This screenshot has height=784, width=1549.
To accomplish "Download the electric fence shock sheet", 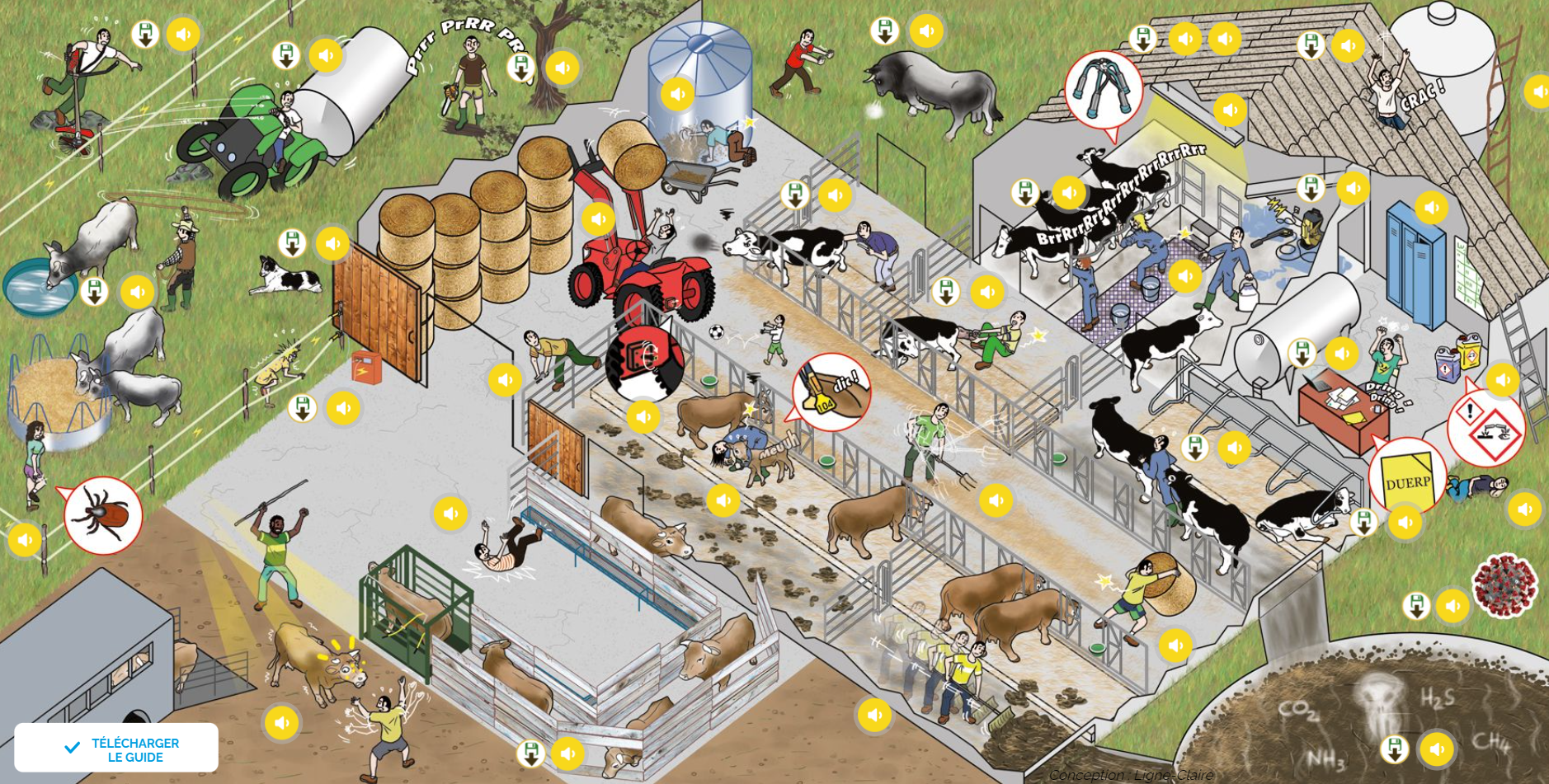I will [302, 408].
